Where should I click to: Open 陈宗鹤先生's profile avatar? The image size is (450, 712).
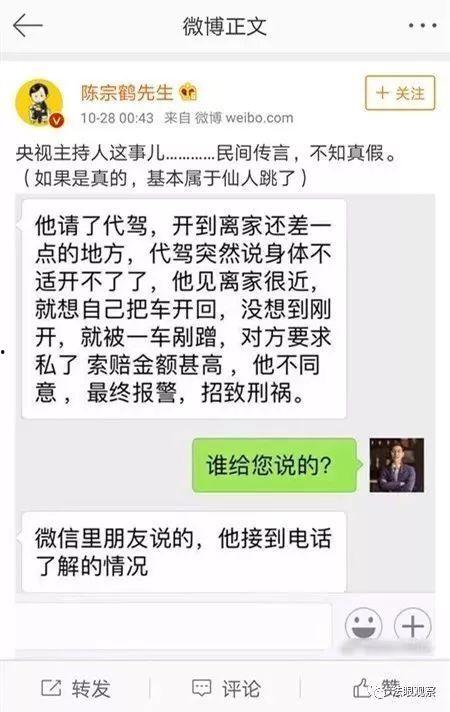[x=40, y=103]
